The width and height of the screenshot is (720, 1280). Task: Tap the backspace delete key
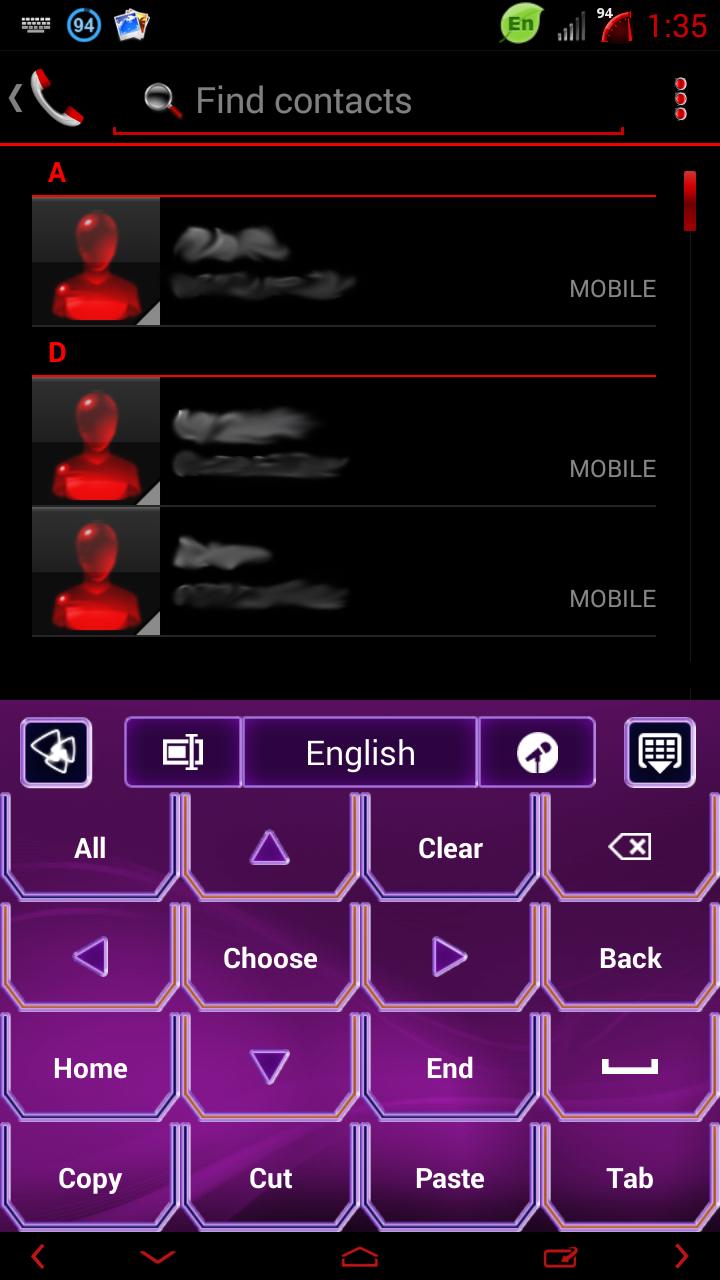pos(630,848)
